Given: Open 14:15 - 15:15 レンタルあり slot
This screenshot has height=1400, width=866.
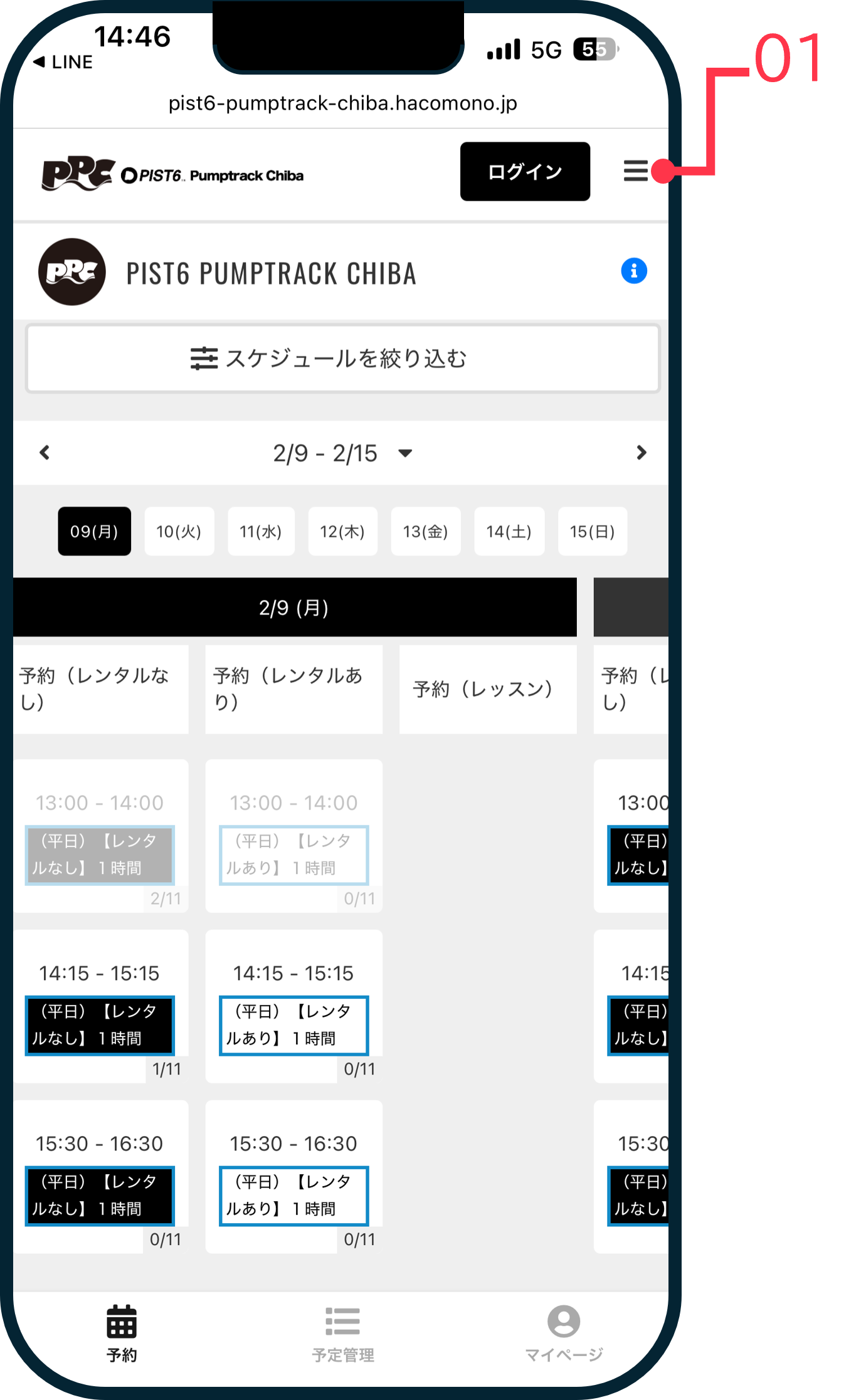Looking at the screenshot, I should [x=293, y=1025].
